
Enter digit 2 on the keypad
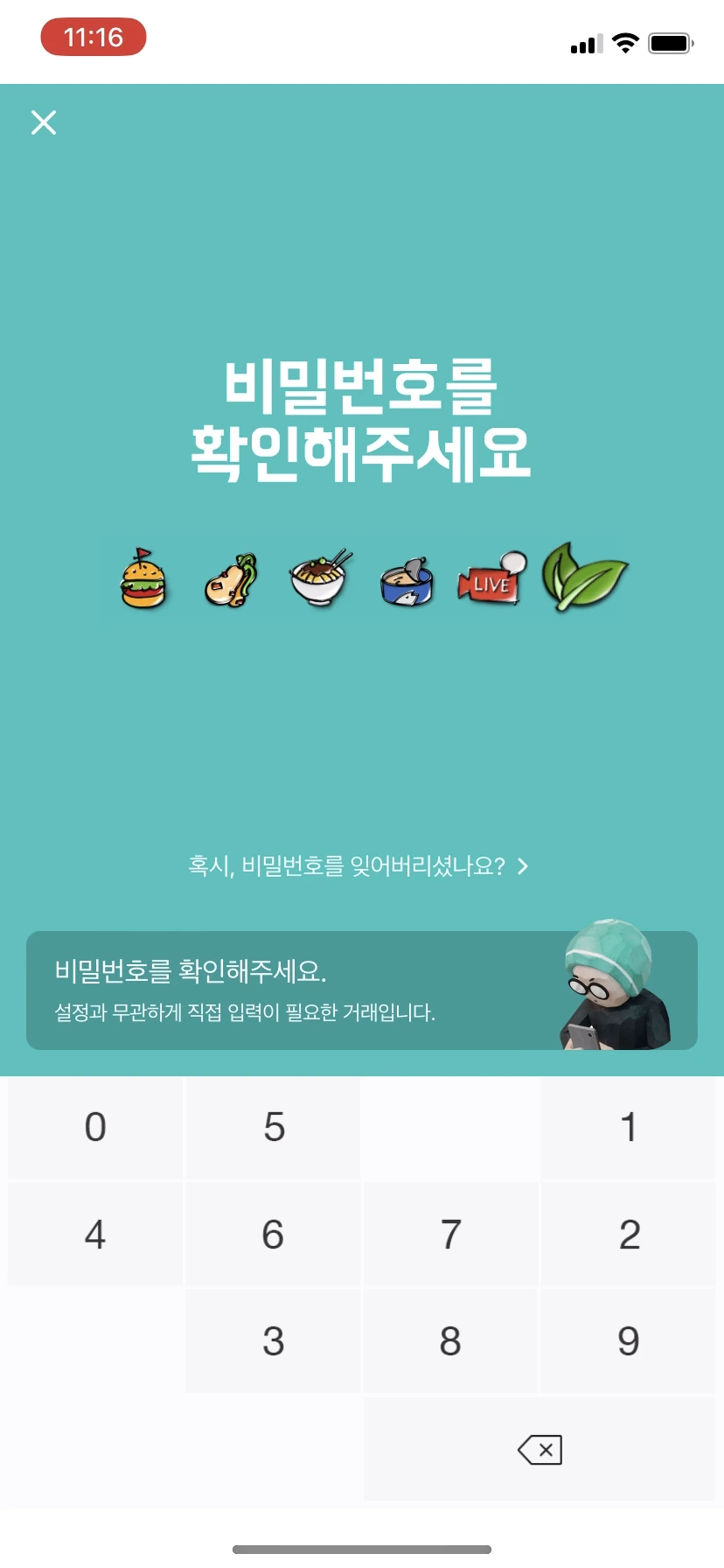629,1235
